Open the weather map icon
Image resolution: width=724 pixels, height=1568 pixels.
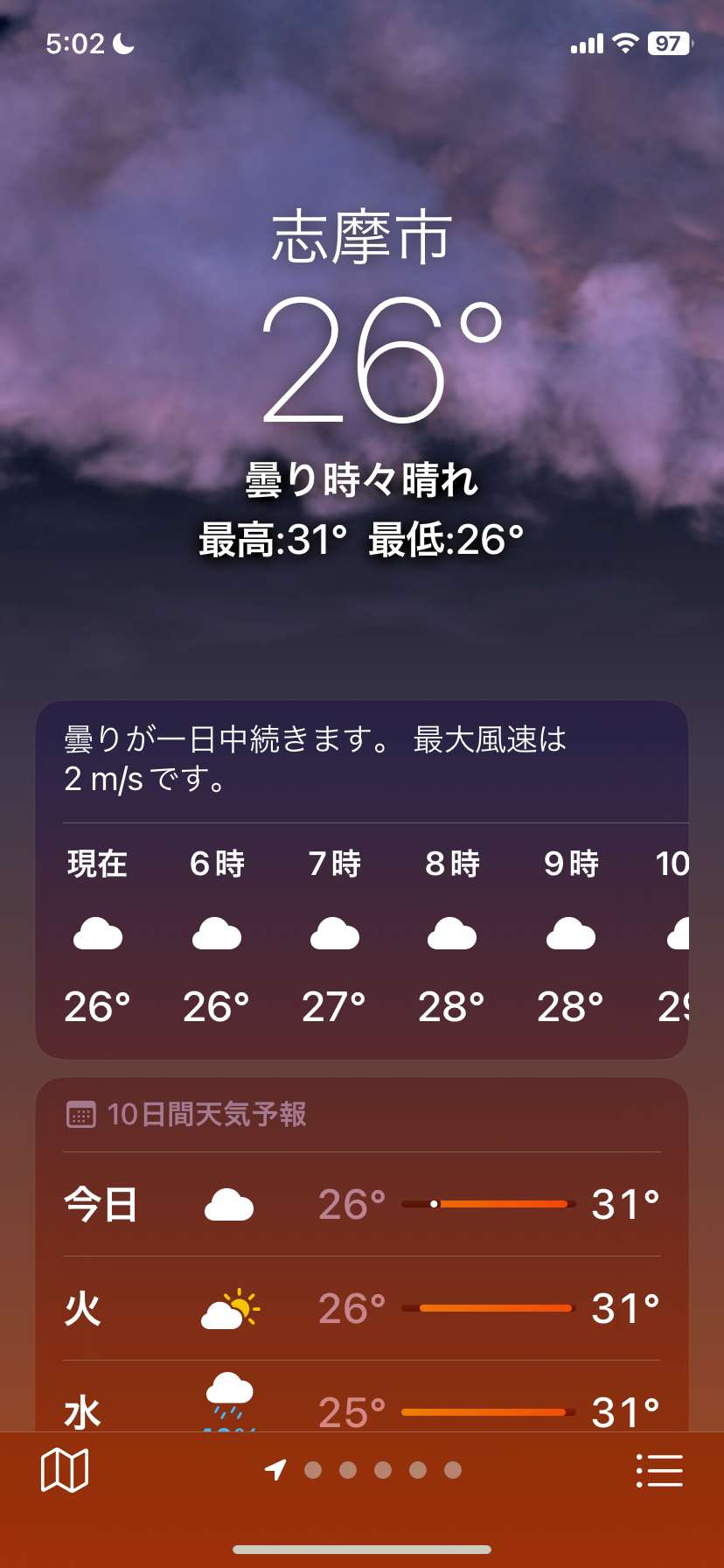pyautogui.click(x=65, y=1469)
